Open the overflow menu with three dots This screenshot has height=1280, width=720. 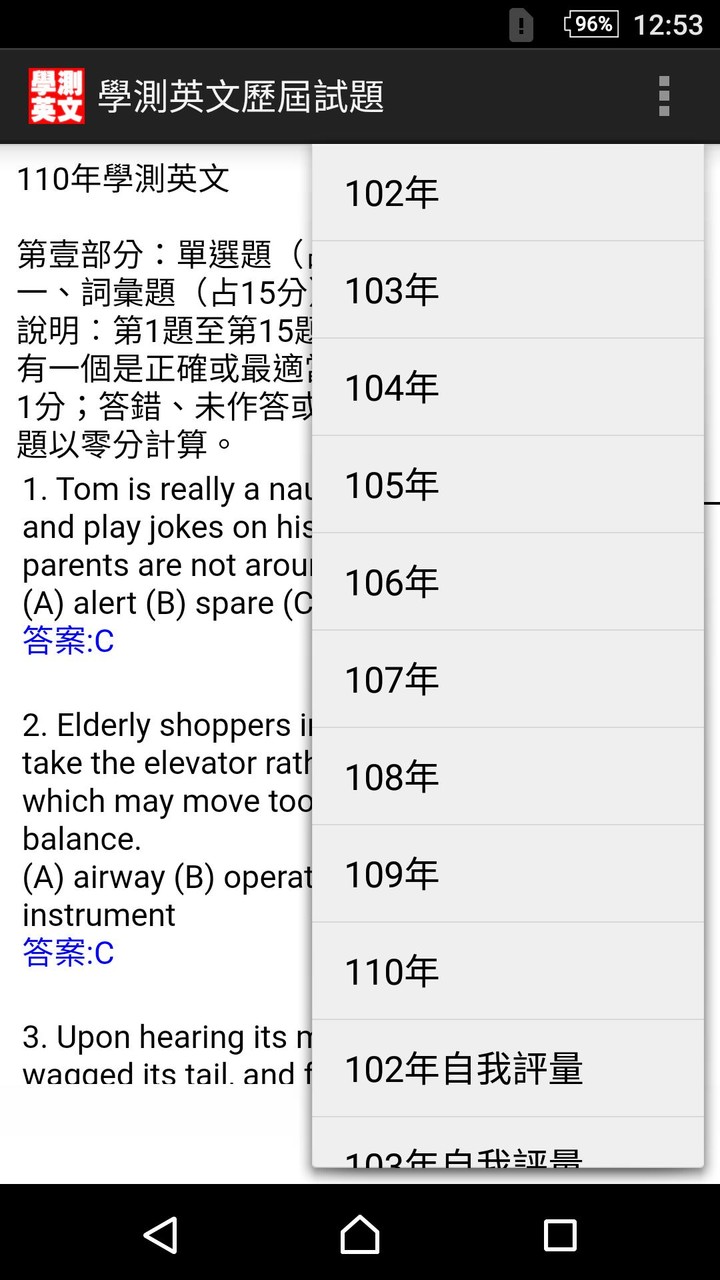click(x=663, y=96)
